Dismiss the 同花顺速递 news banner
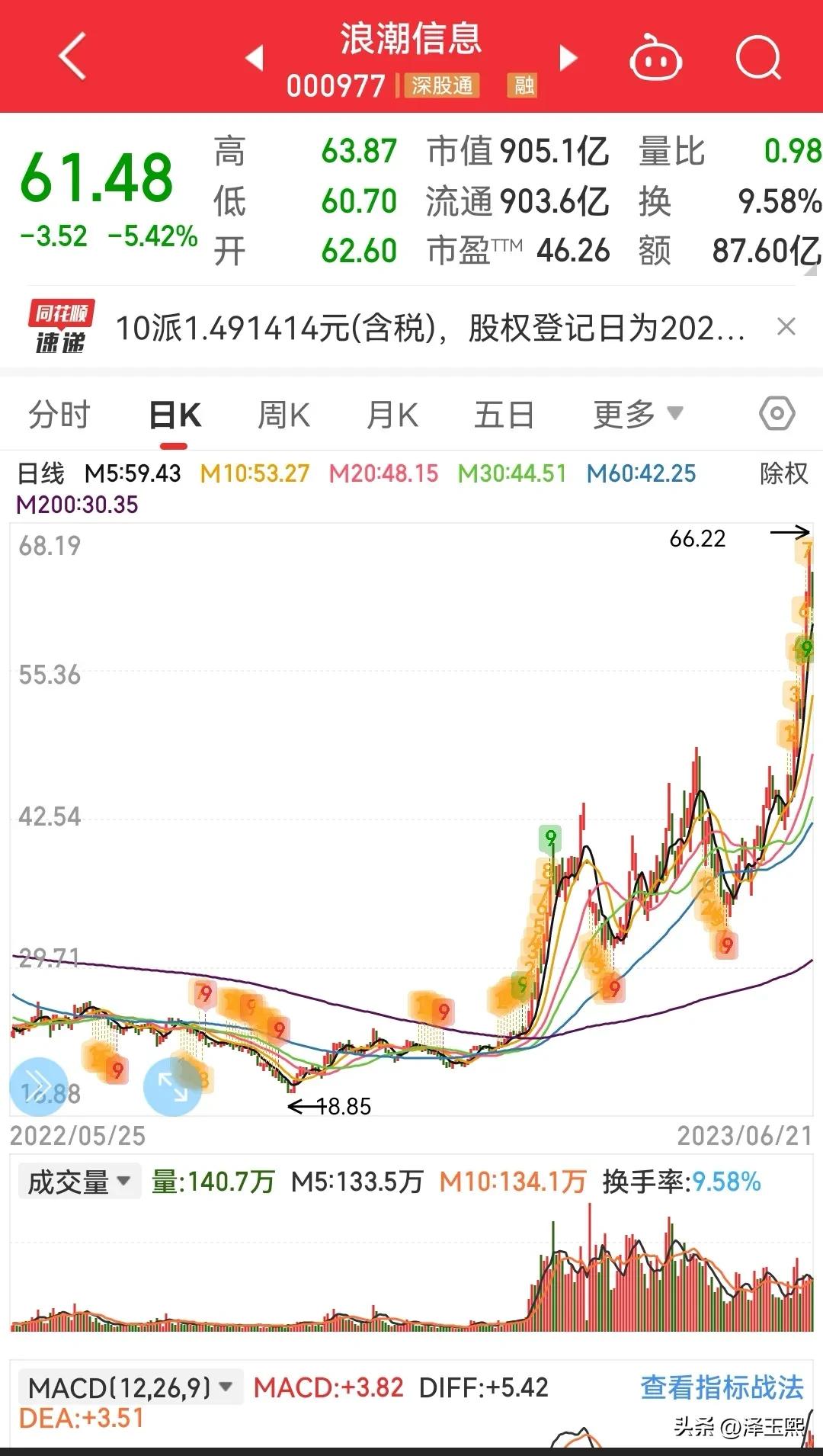Viewport: 823px width, 1456px height. pyautogui.click(x=786, y=327)
